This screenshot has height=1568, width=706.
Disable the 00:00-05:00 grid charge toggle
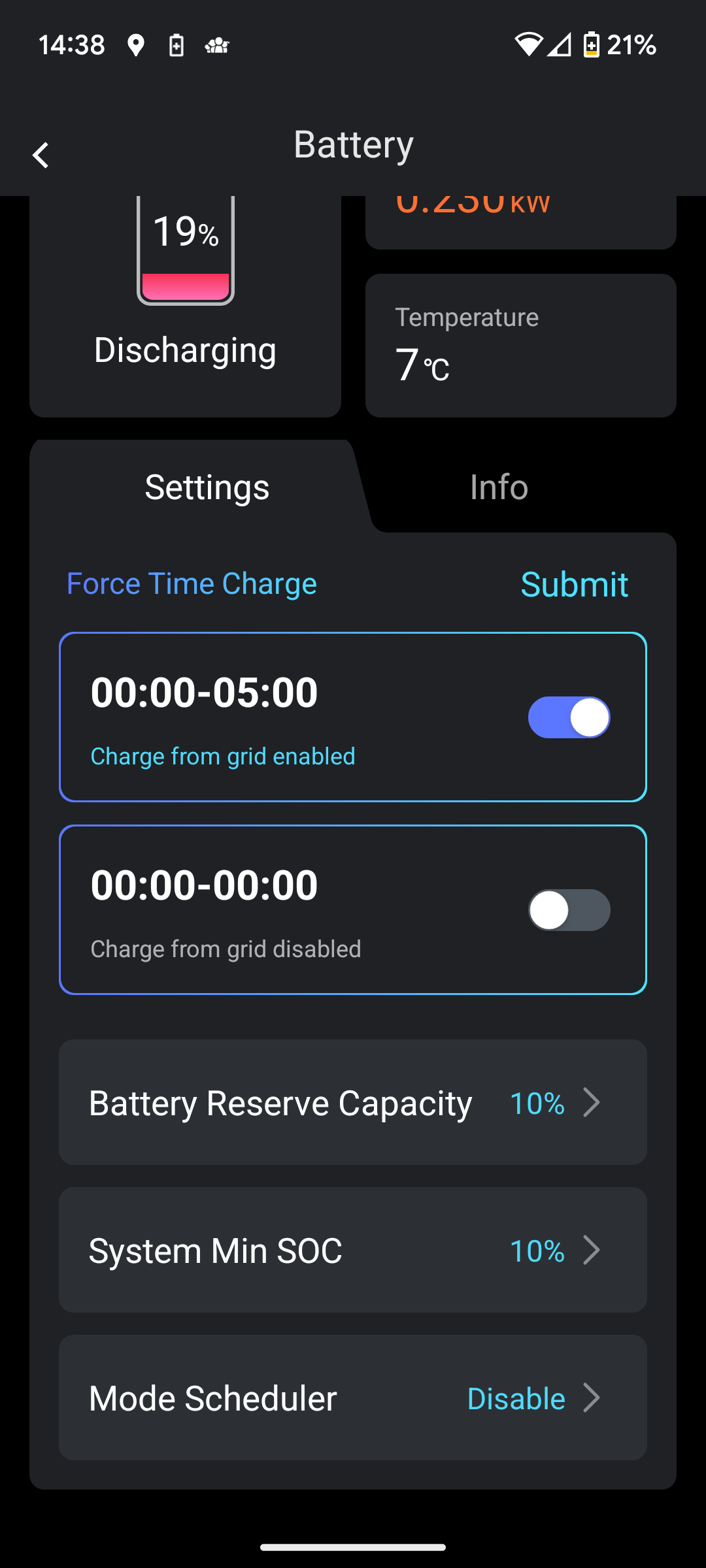click(569, 717)
